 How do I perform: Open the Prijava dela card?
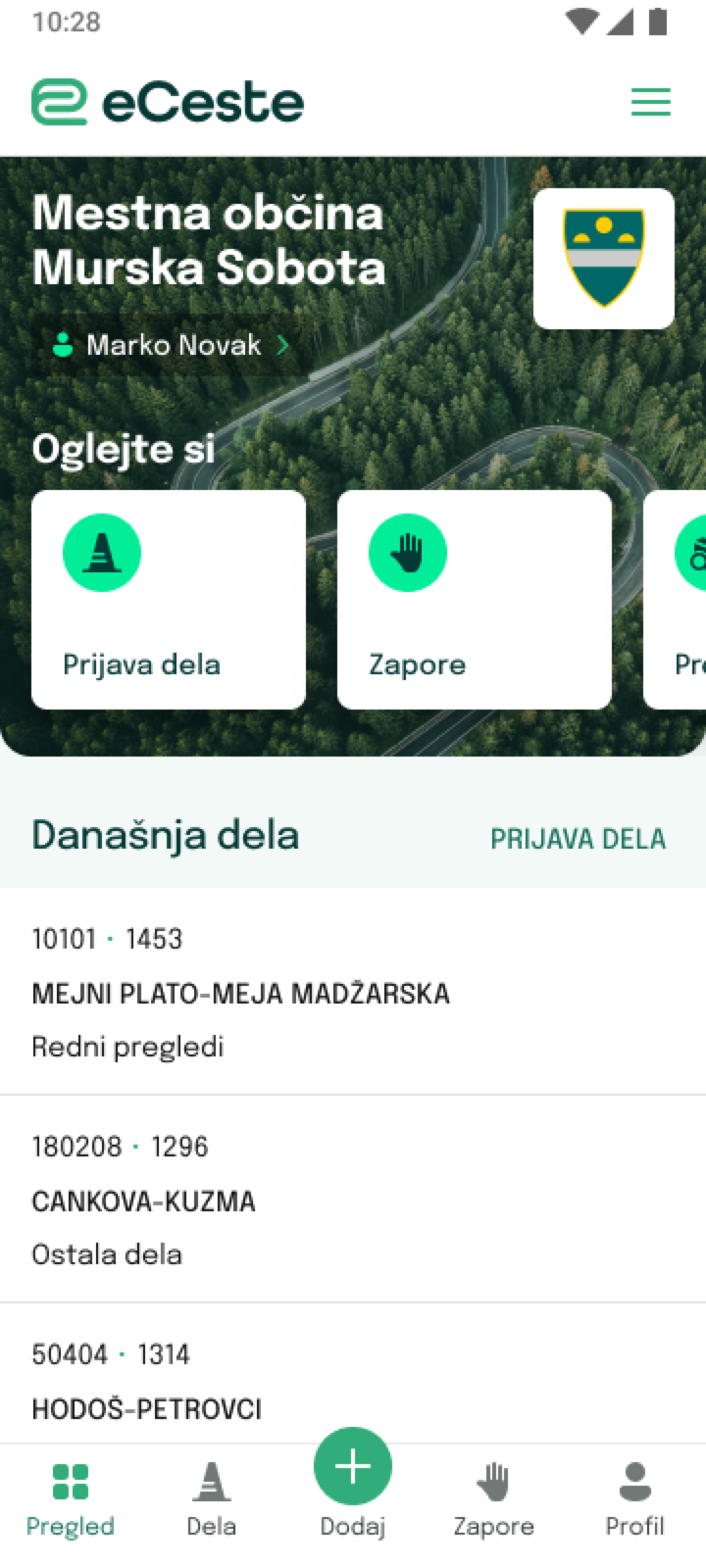tap(169, 599)
